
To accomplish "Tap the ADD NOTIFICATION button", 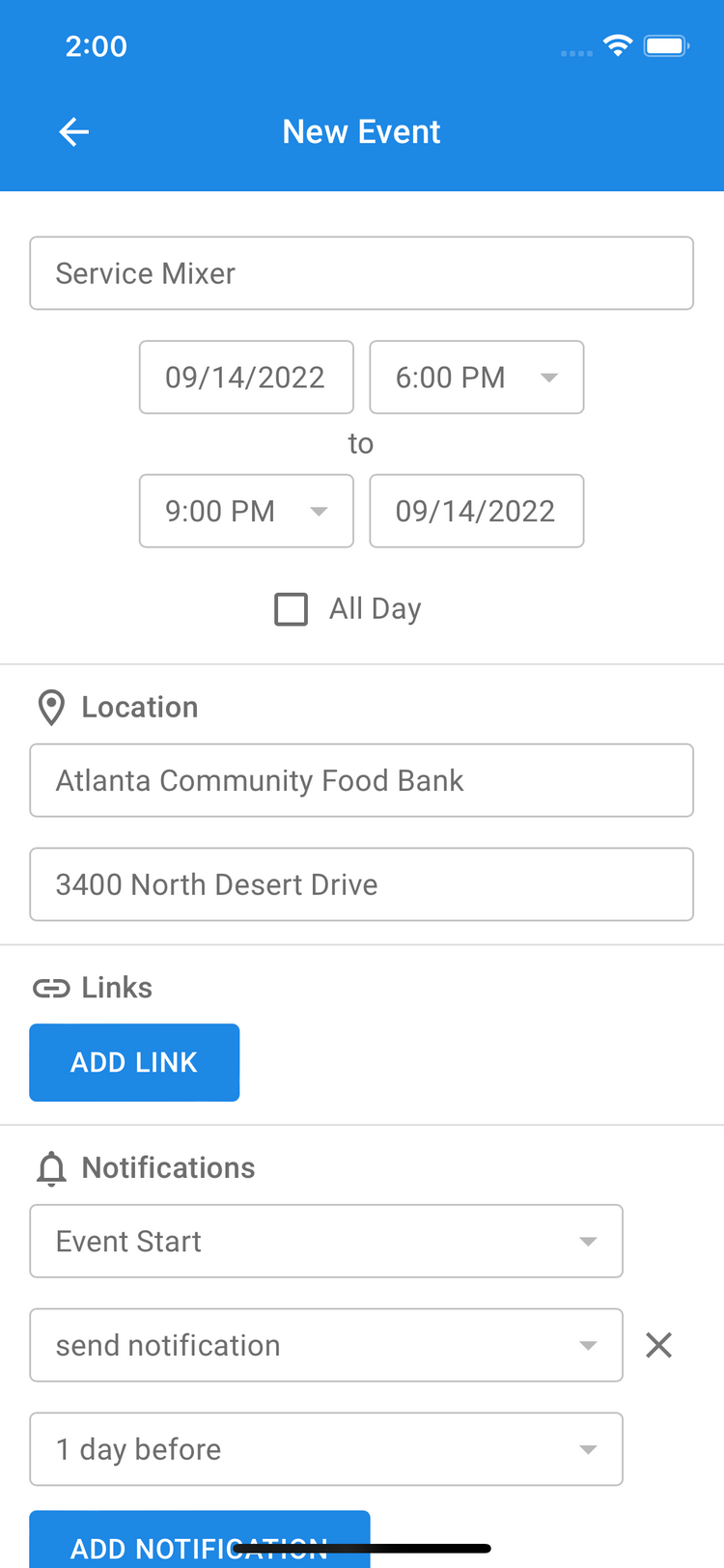I will pos(200,1542).
